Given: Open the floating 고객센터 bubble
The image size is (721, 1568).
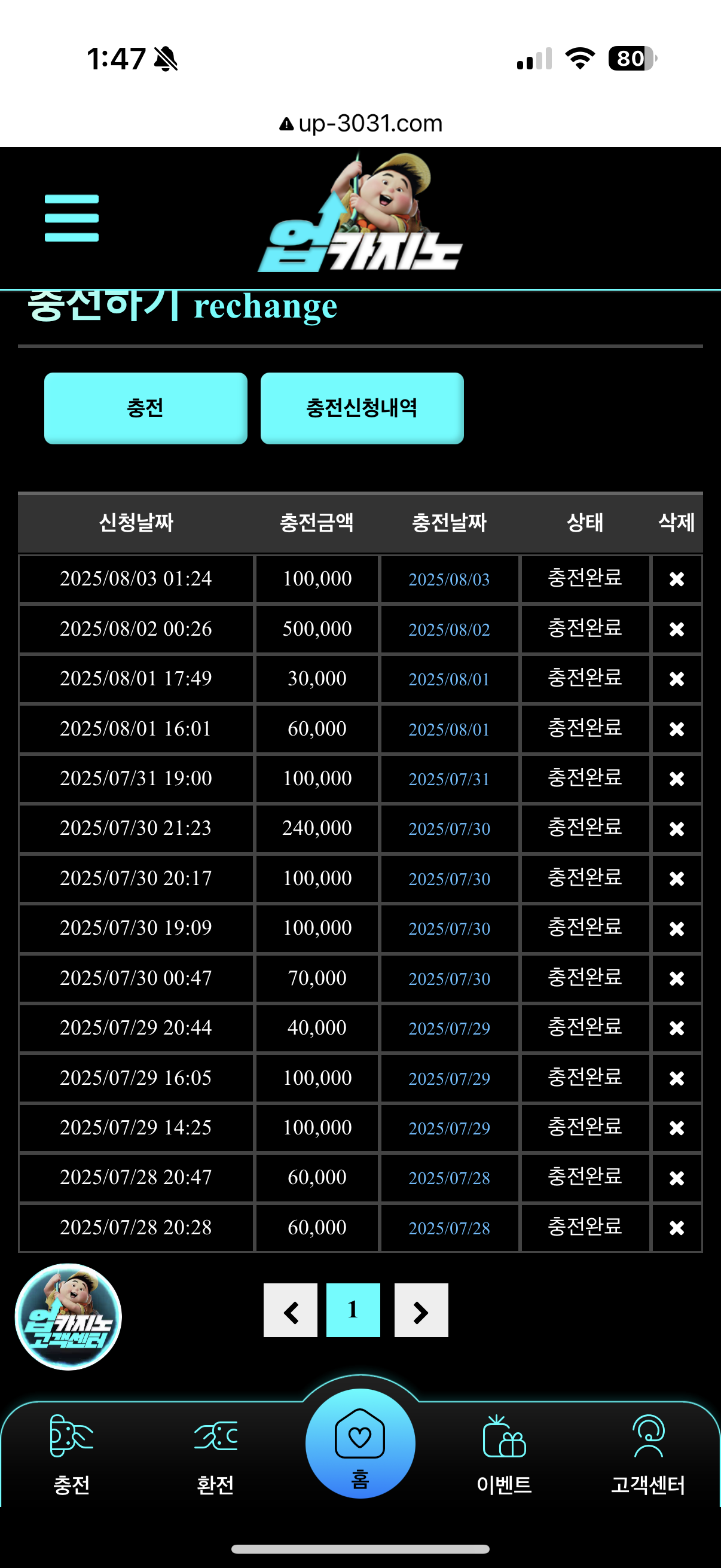Looking at the screenshot, I should [x=68, y=1317].
